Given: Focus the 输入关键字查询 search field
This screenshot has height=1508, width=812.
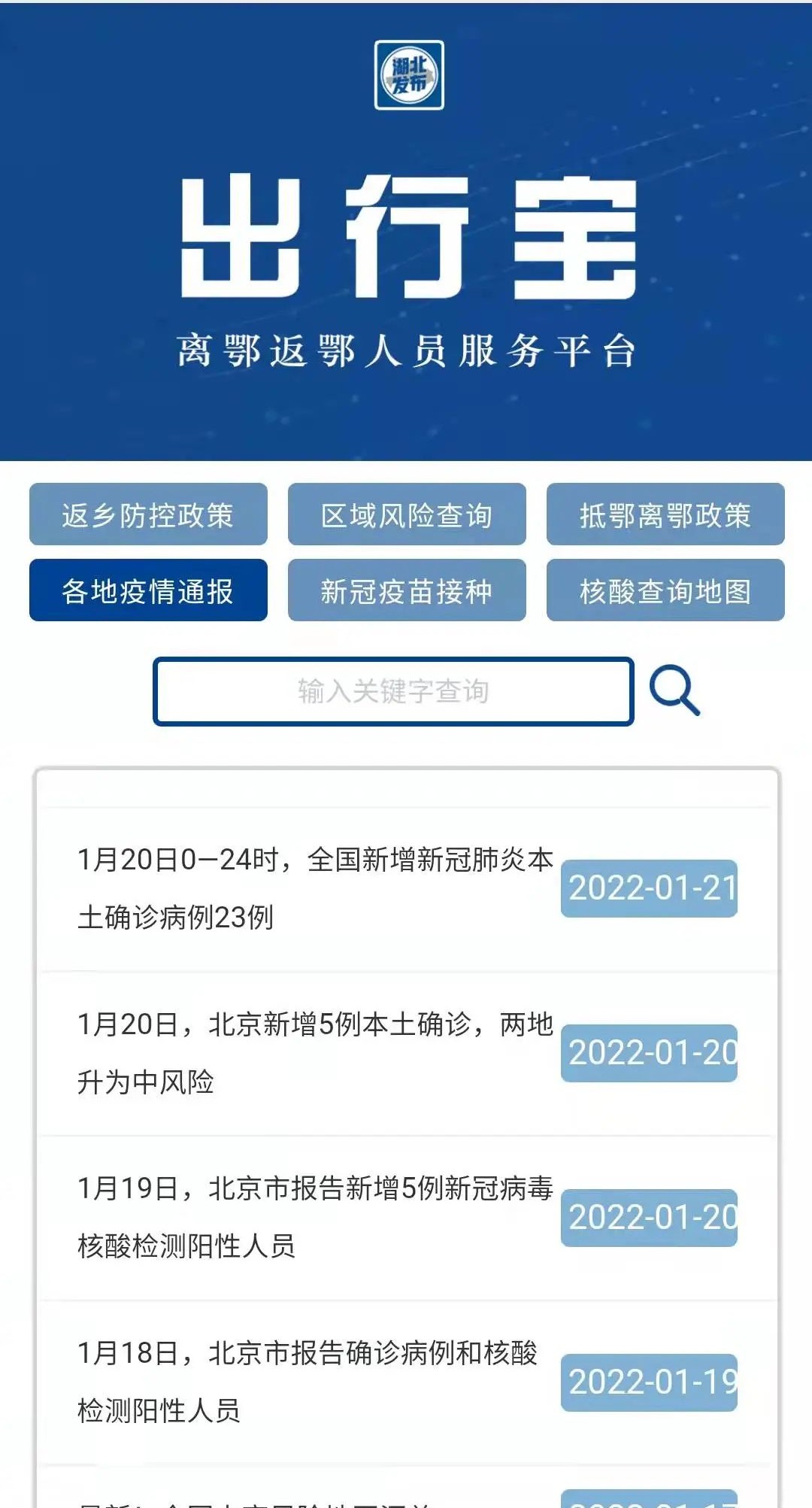Looking at the screenshot, I should pyautogui.click(x=393, y=691).
